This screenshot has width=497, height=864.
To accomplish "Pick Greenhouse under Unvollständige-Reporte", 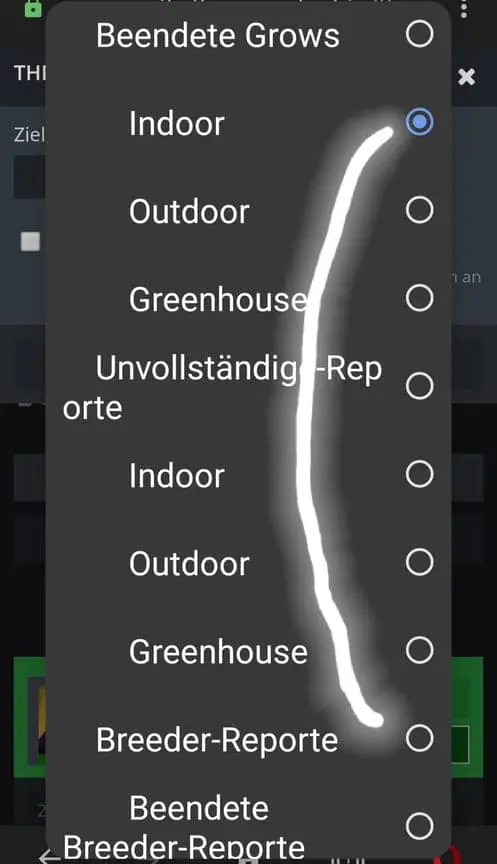I will coord(248,651).
